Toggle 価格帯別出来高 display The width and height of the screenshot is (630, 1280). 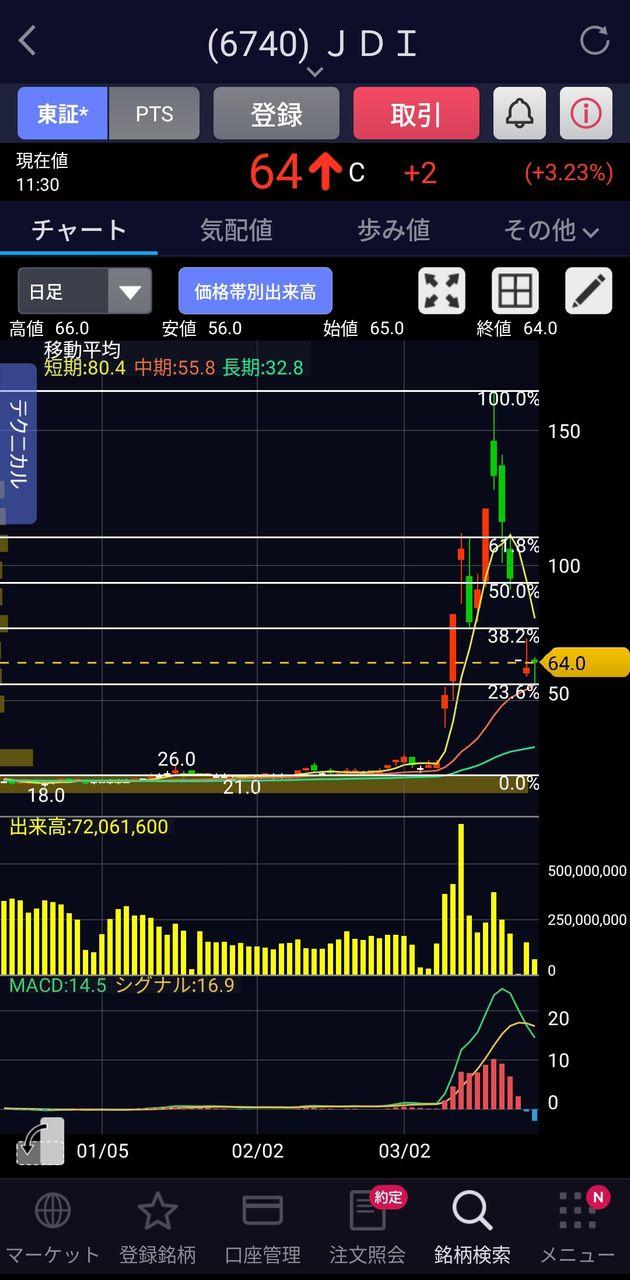point(255,291)
